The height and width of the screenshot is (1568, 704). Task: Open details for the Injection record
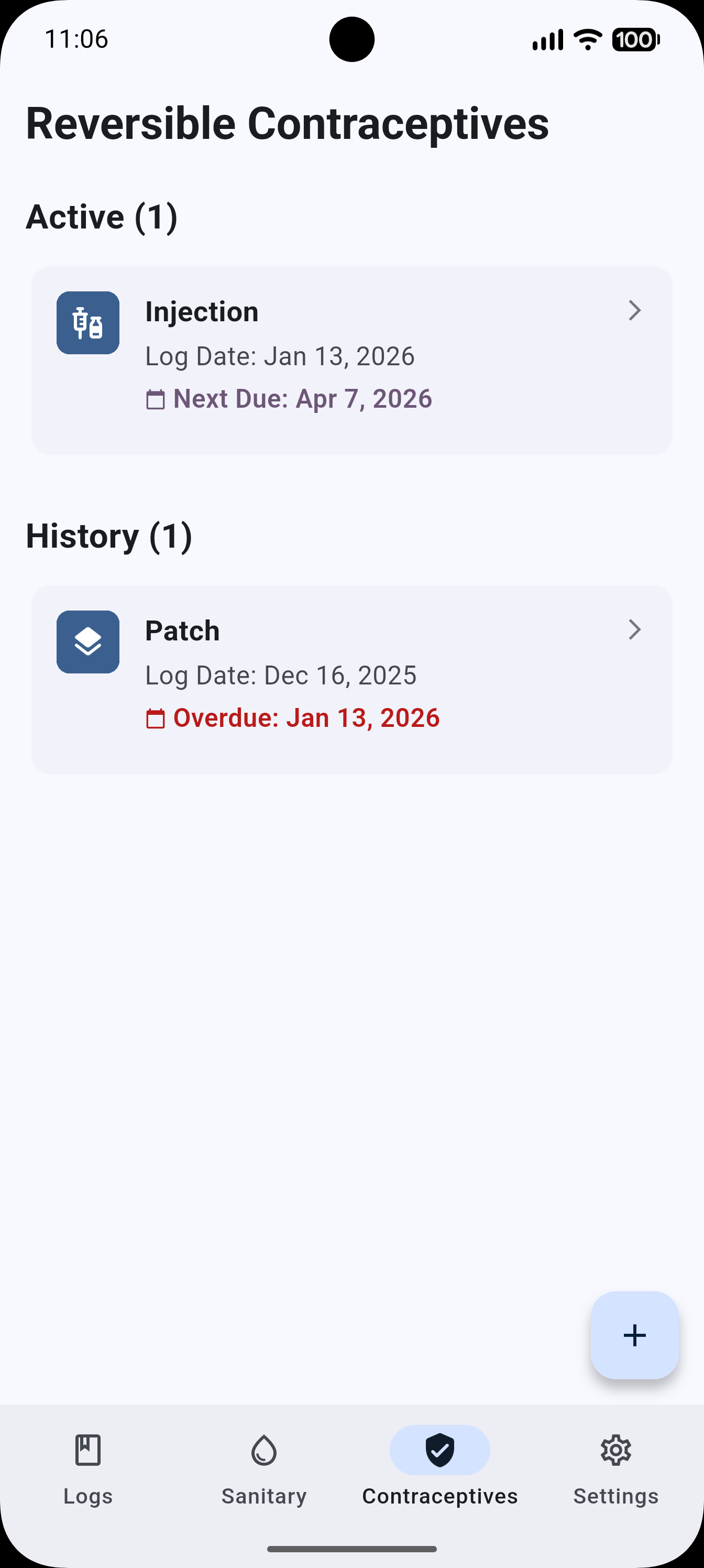(351, 359)
